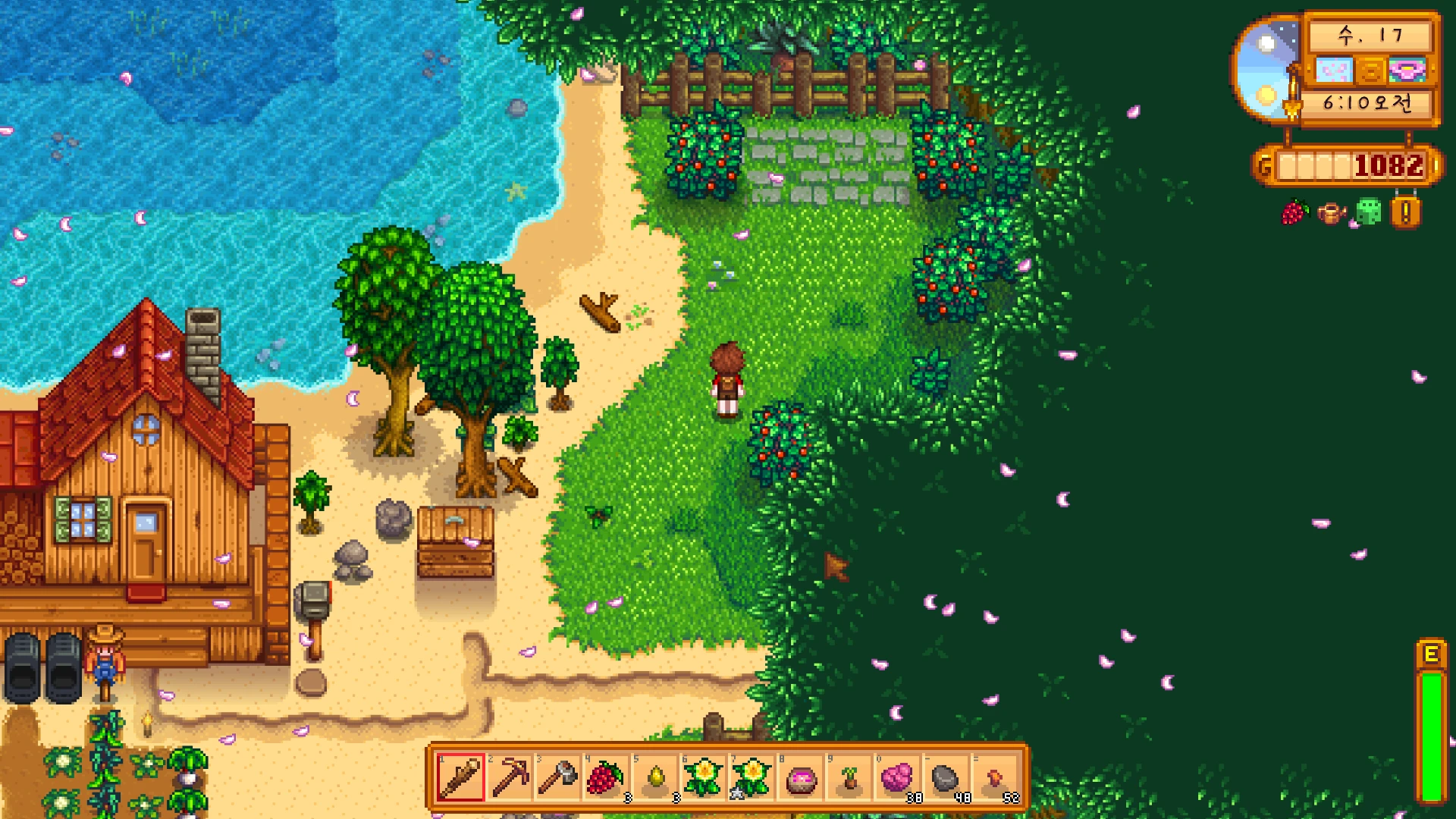Select the yellow seed in slot 5

coord(656,777)
